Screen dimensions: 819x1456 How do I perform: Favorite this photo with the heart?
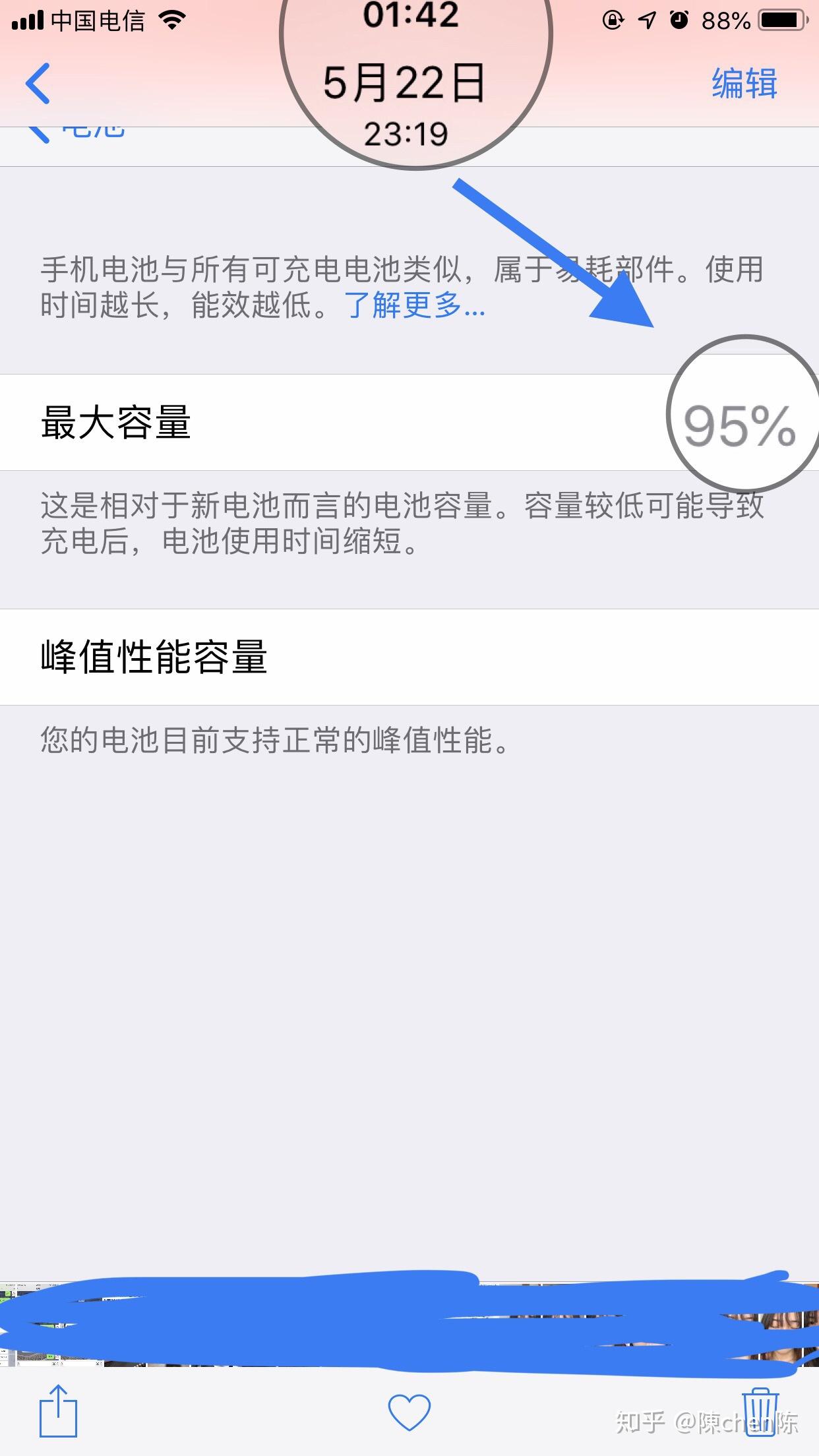409,1412
